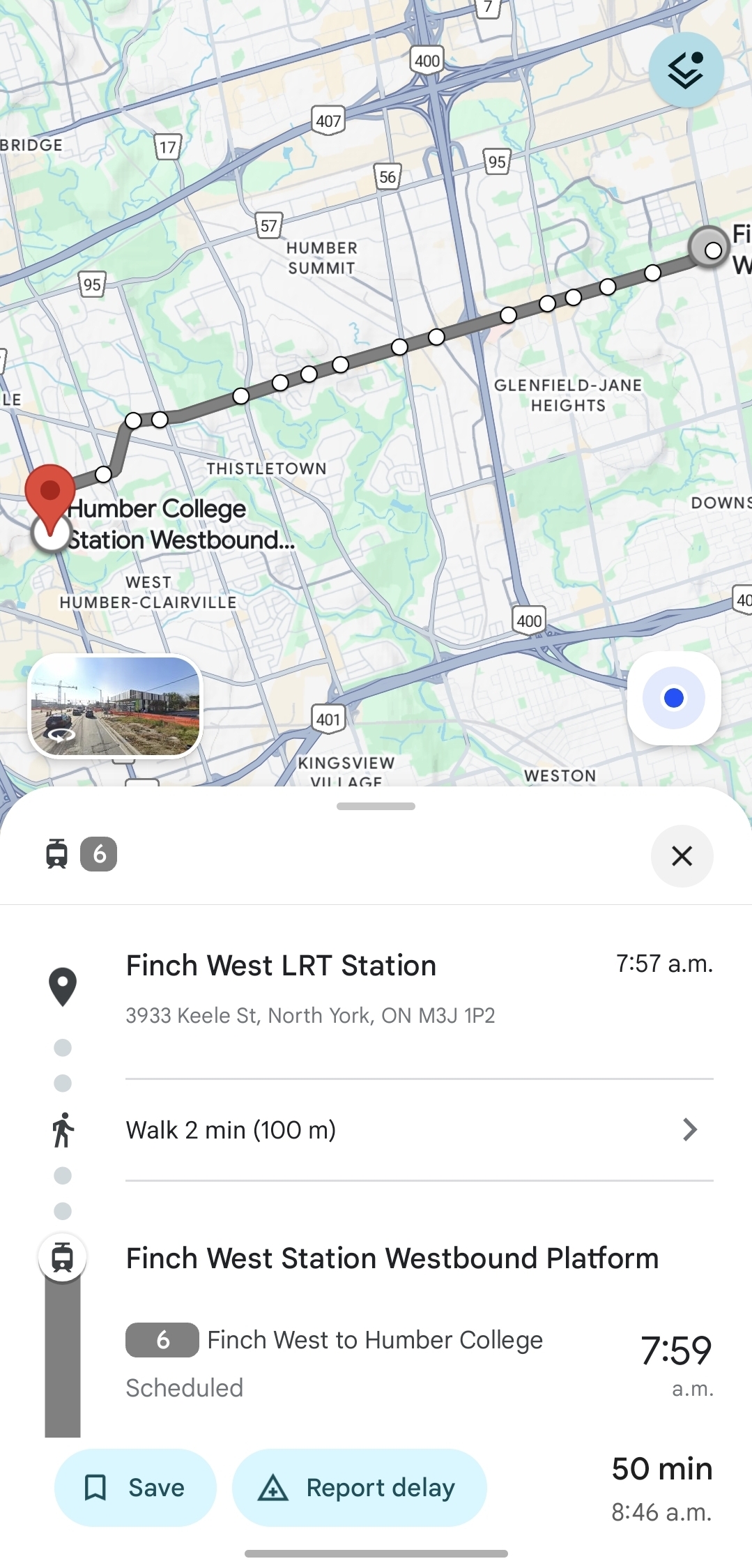Image resolution: width=752 pixels, height=1568 pixels.
Task: Click the Walk 2 min (100 m) link
Action: tap(231, 1128)
